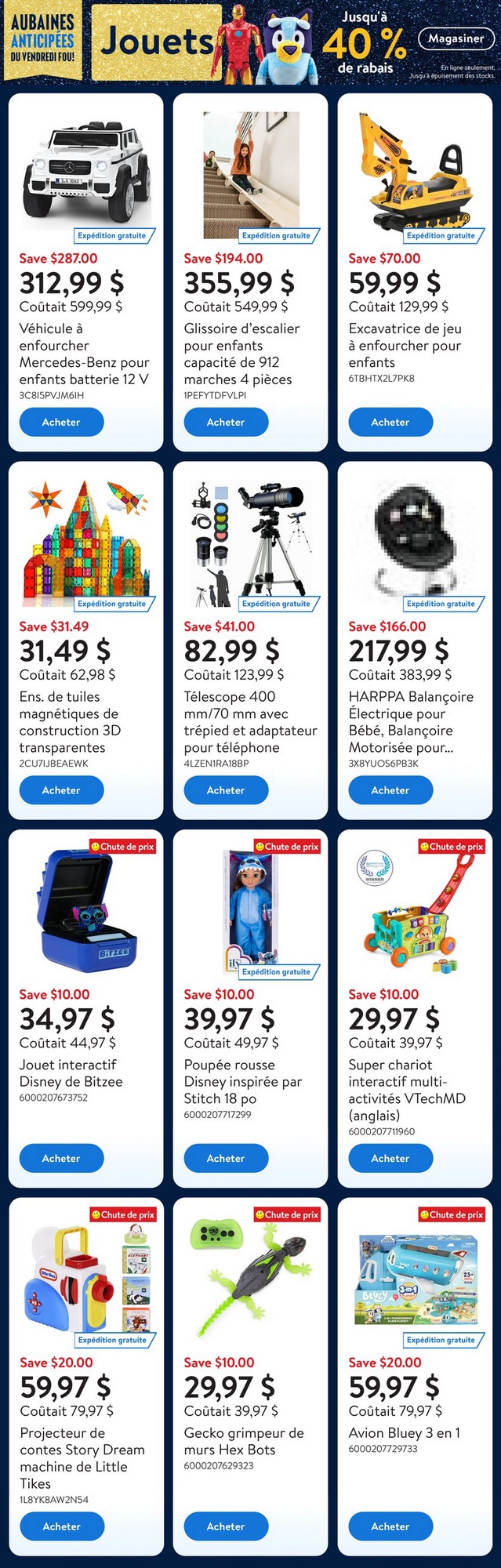501x1568 pixels.
Task: Choose Acheter for the HARPPA Balançoire Électrique
Action: [x=390, y=790]
